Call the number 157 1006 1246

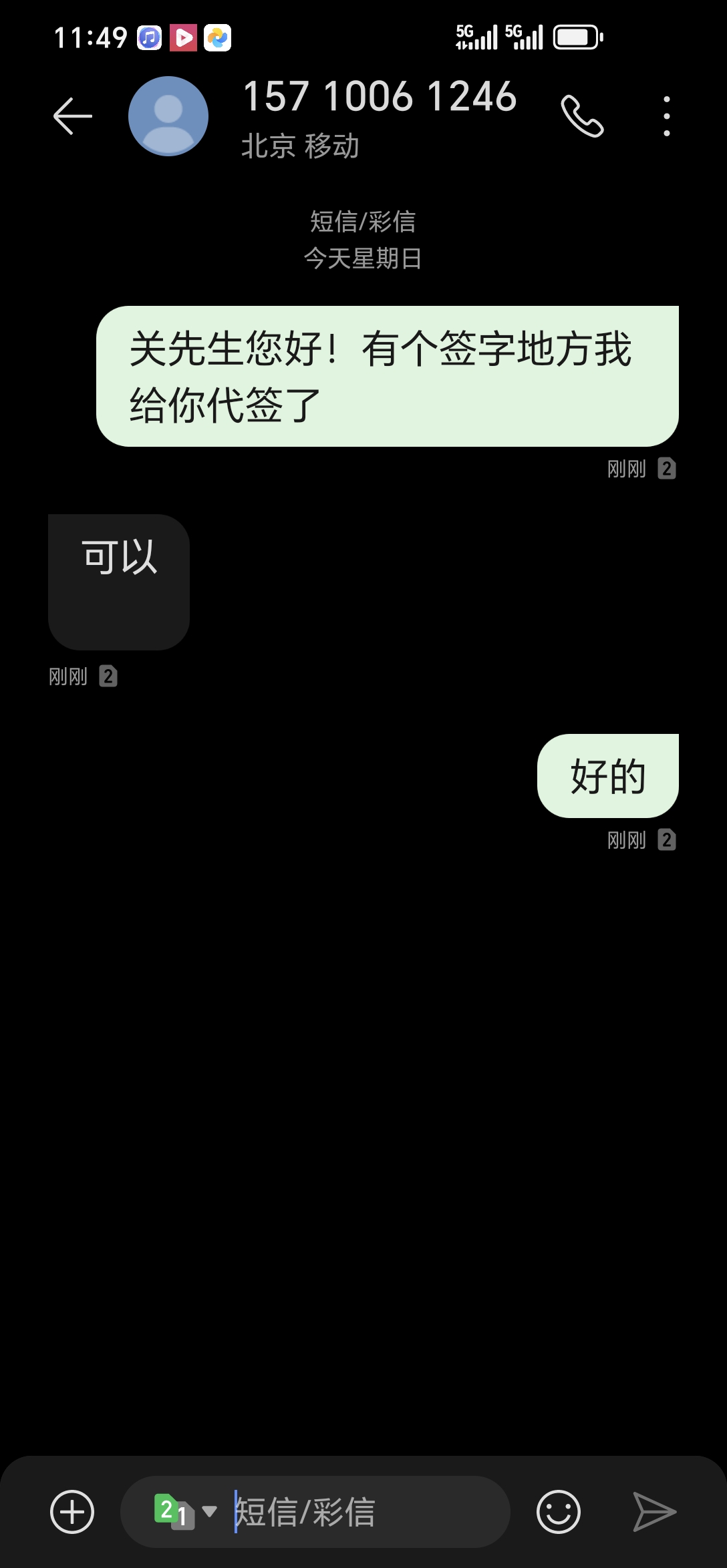coord(582,116)
